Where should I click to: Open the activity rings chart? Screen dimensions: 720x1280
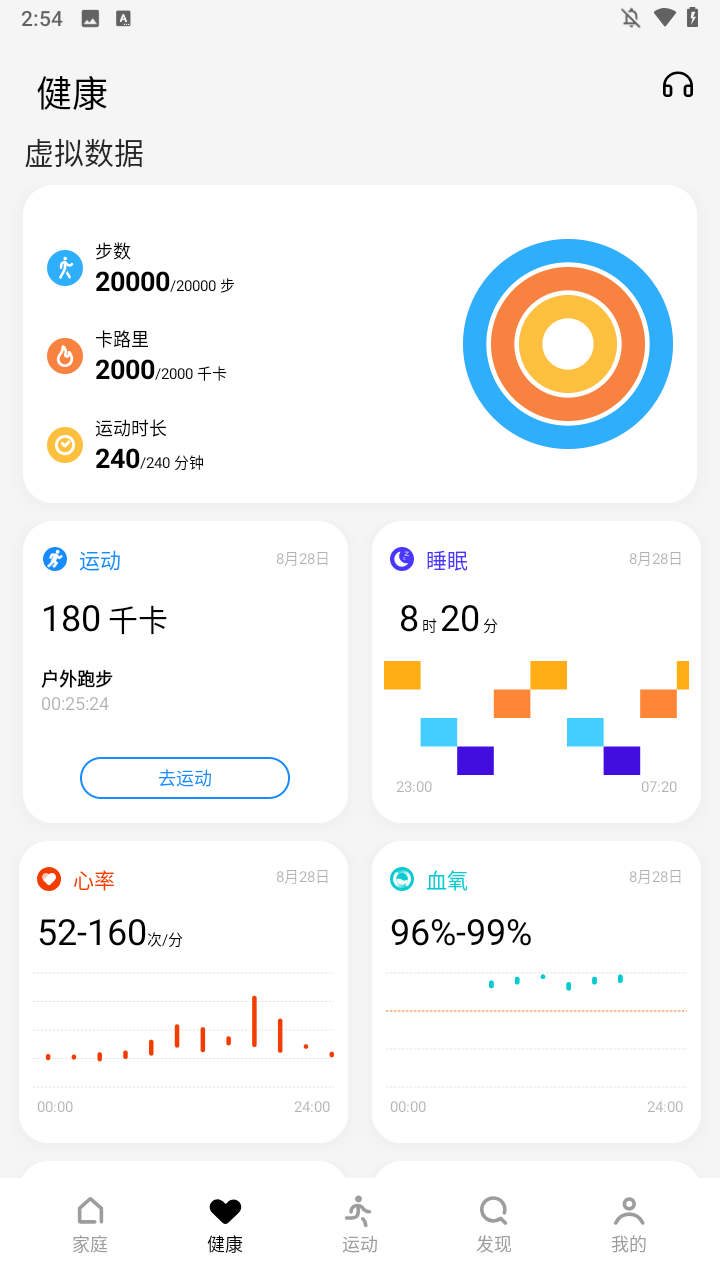tap(567, 343)
